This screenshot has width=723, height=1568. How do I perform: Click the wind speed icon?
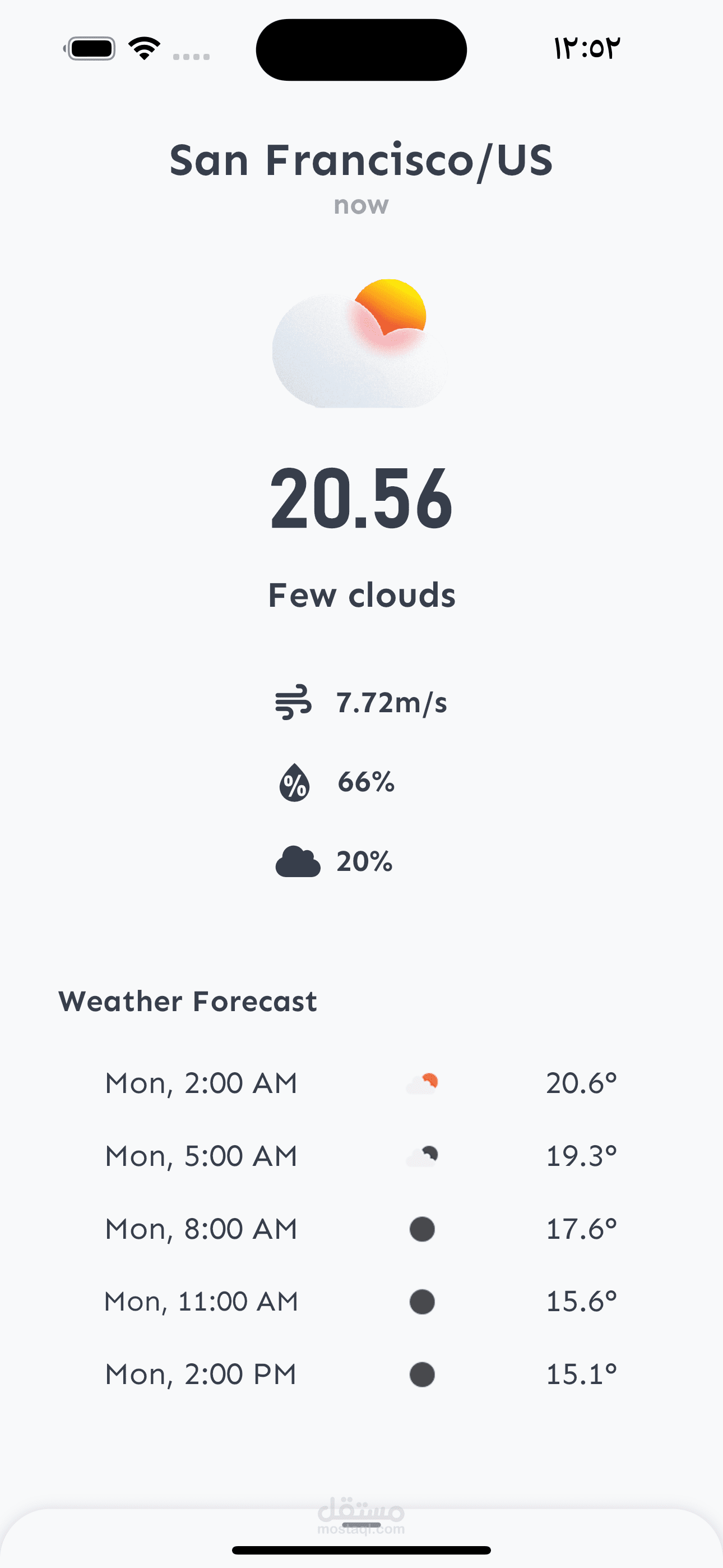point(294,703)
